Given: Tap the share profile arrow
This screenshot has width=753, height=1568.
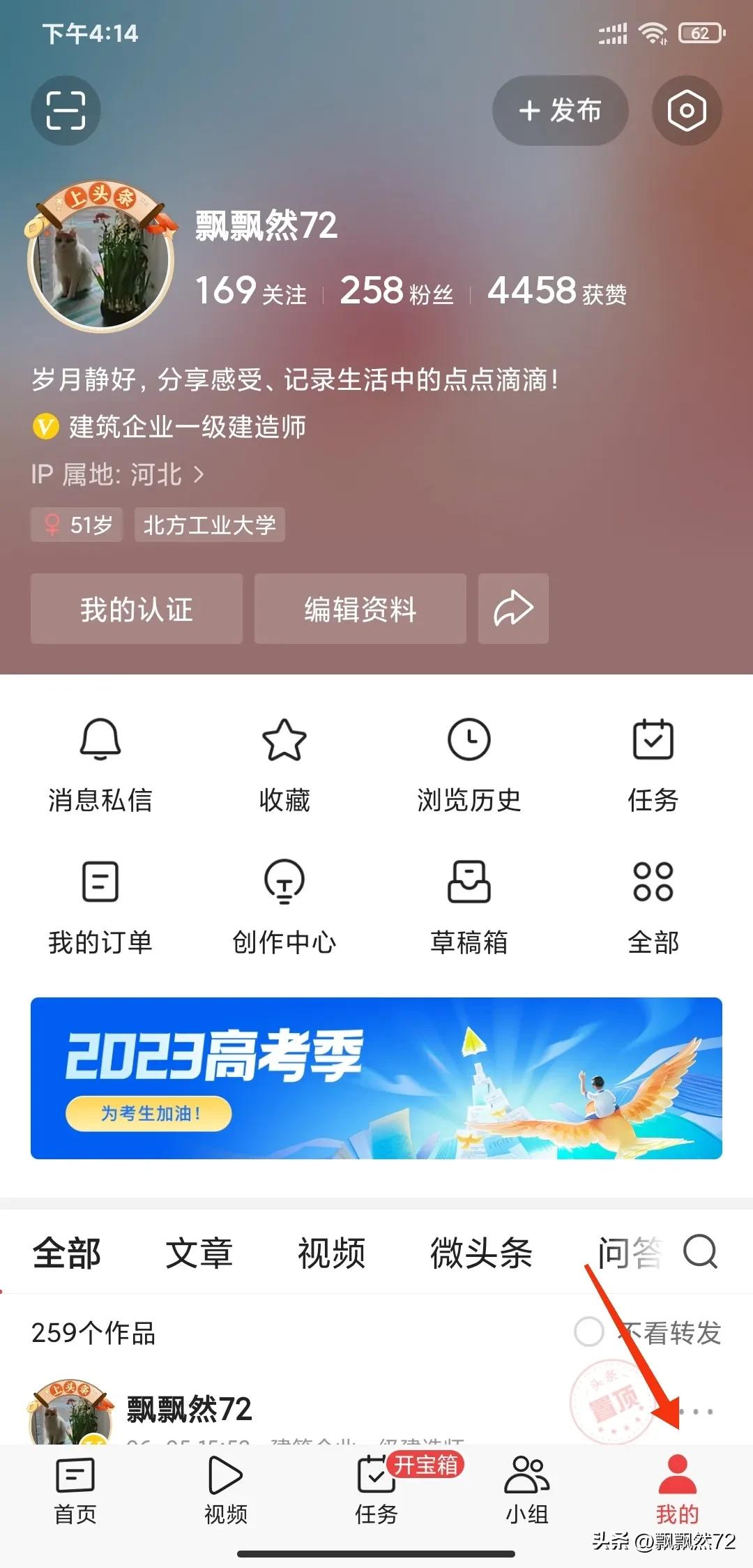Looking at the screenshot, I should point(514,608).
